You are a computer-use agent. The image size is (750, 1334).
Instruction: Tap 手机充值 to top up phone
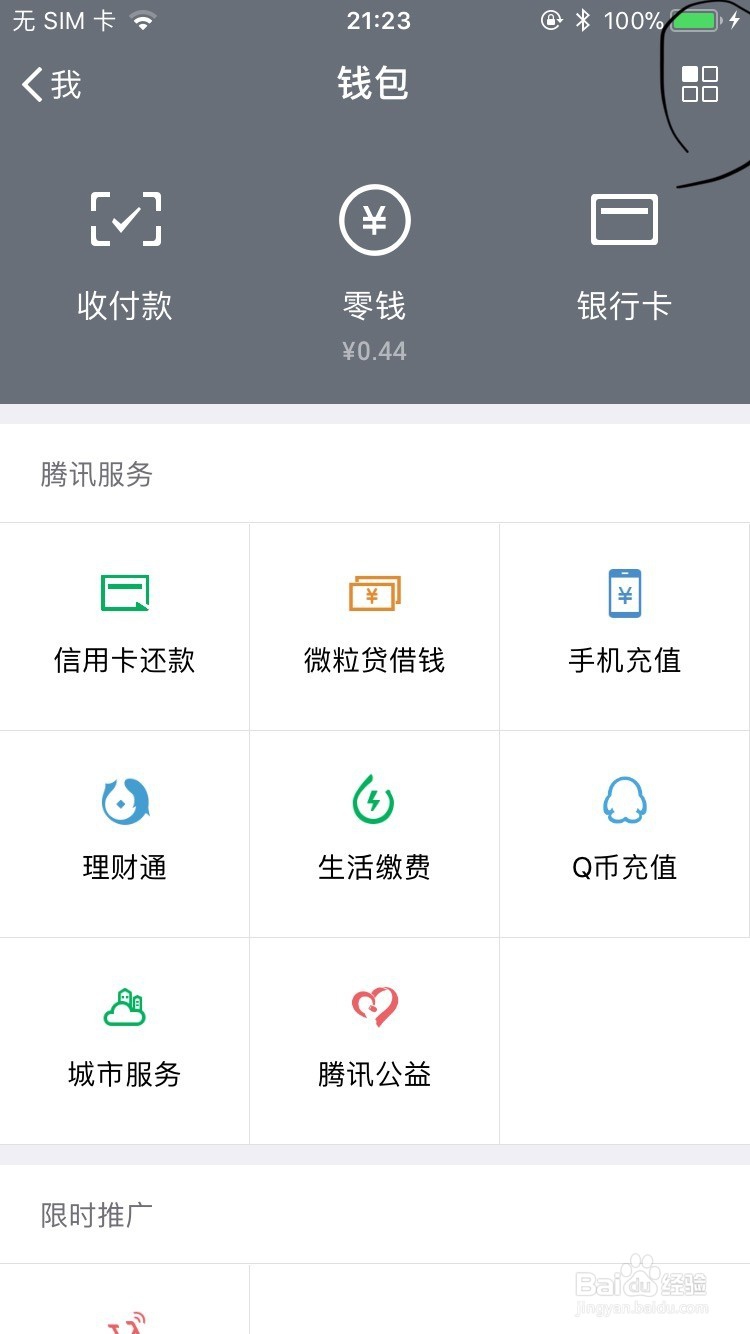tap(624, 625)
